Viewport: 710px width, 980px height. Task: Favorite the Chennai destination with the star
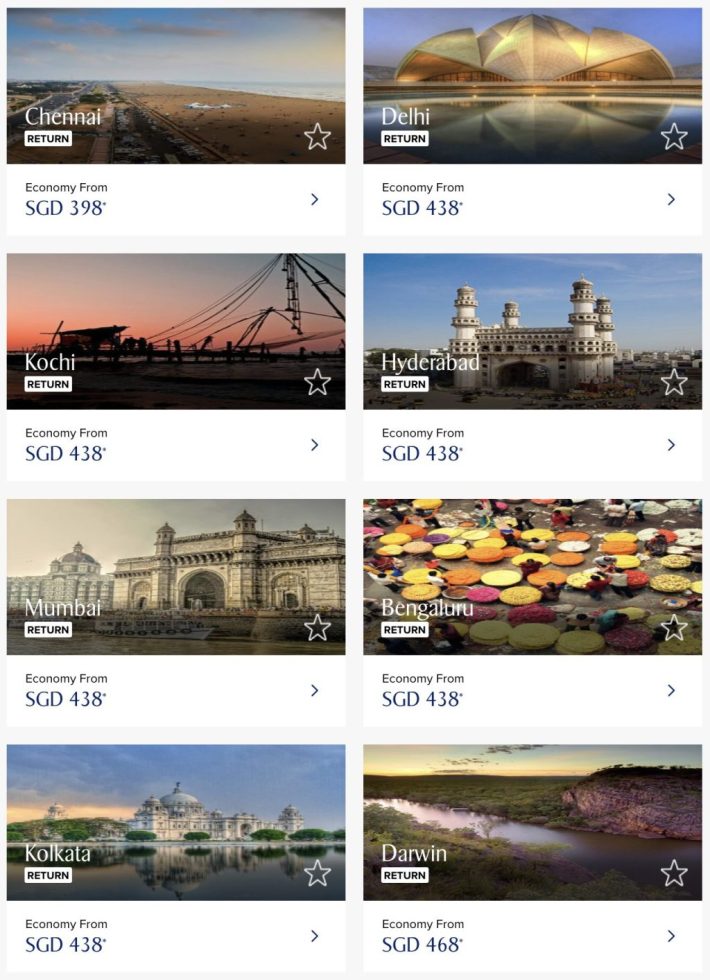(317, 137)
